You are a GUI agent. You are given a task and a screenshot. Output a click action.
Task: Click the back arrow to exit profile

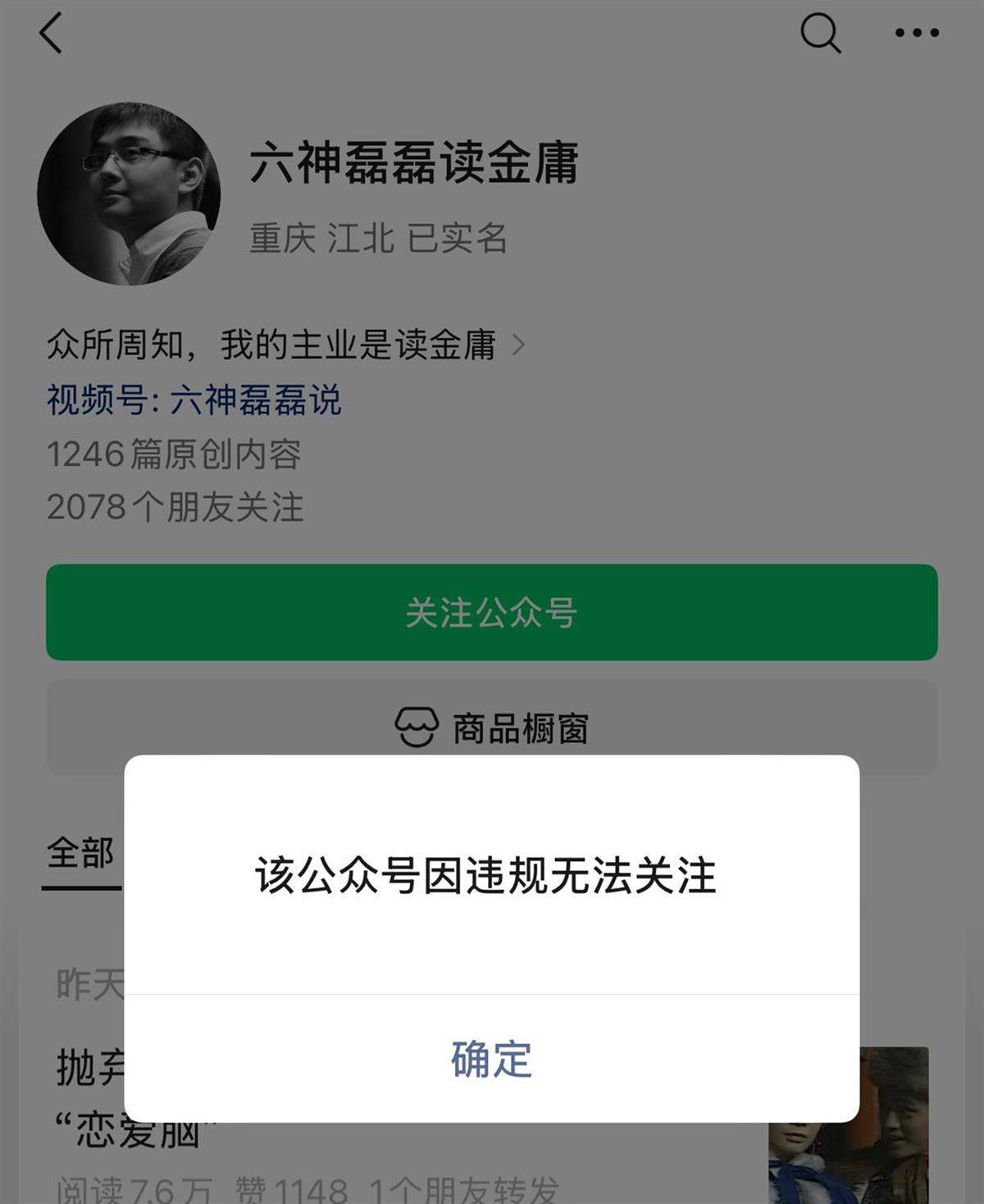coord(51,34)
